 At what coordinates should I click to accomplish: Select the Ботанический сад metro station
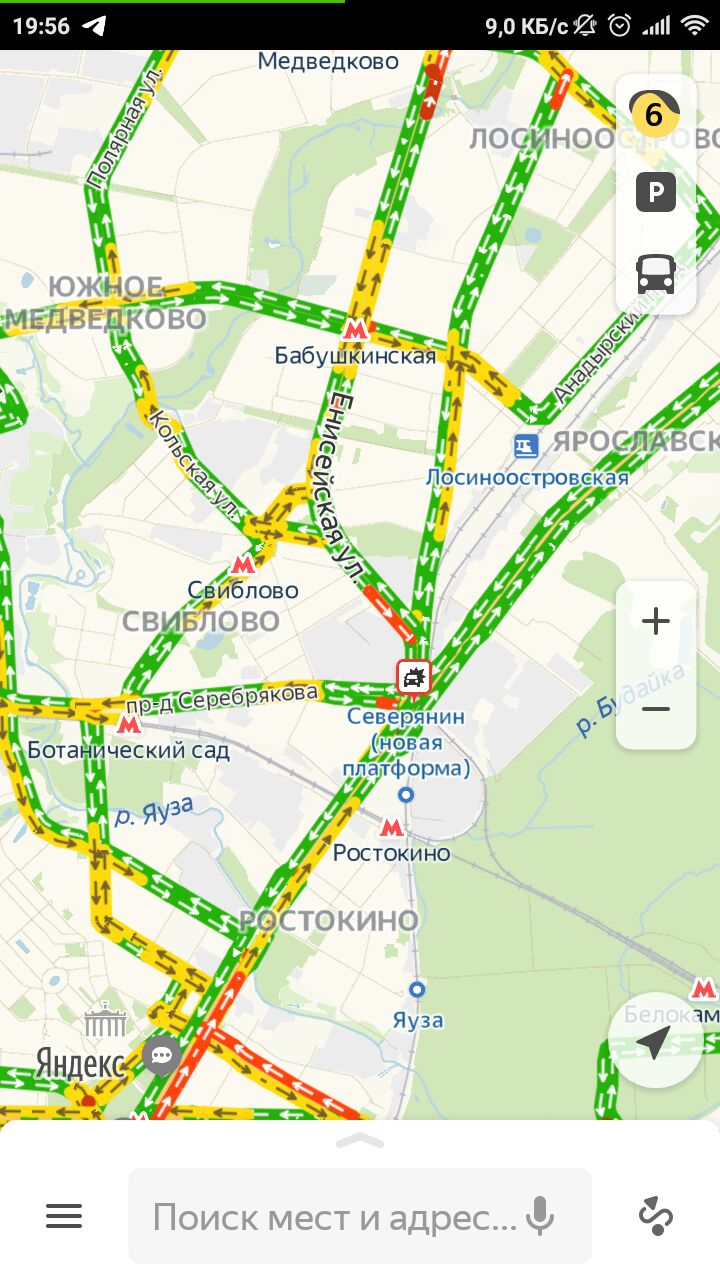(127, 723)
